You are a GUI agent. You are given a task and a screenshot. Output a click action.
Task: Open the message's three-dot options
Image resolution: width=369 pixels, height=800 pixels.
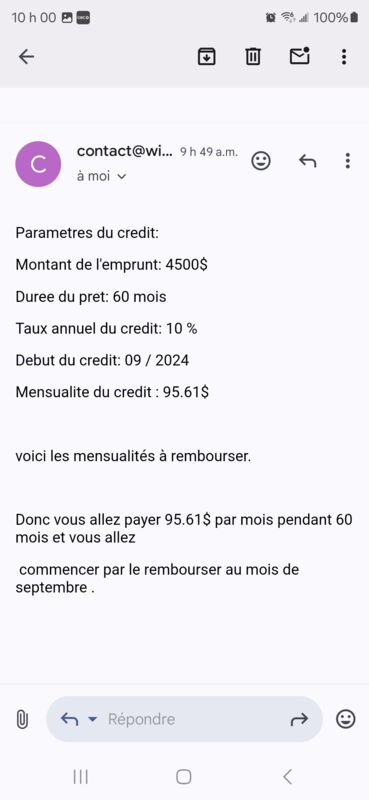click(x=348, y=161)
